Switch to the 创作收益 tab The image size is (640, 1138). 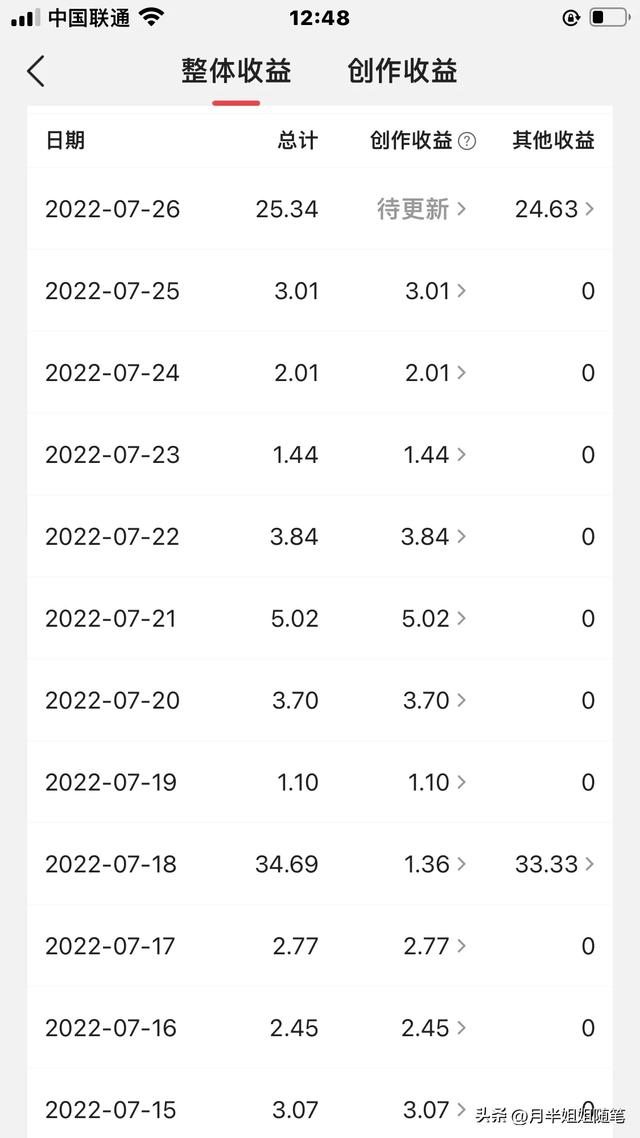click(x=402, y=71)
